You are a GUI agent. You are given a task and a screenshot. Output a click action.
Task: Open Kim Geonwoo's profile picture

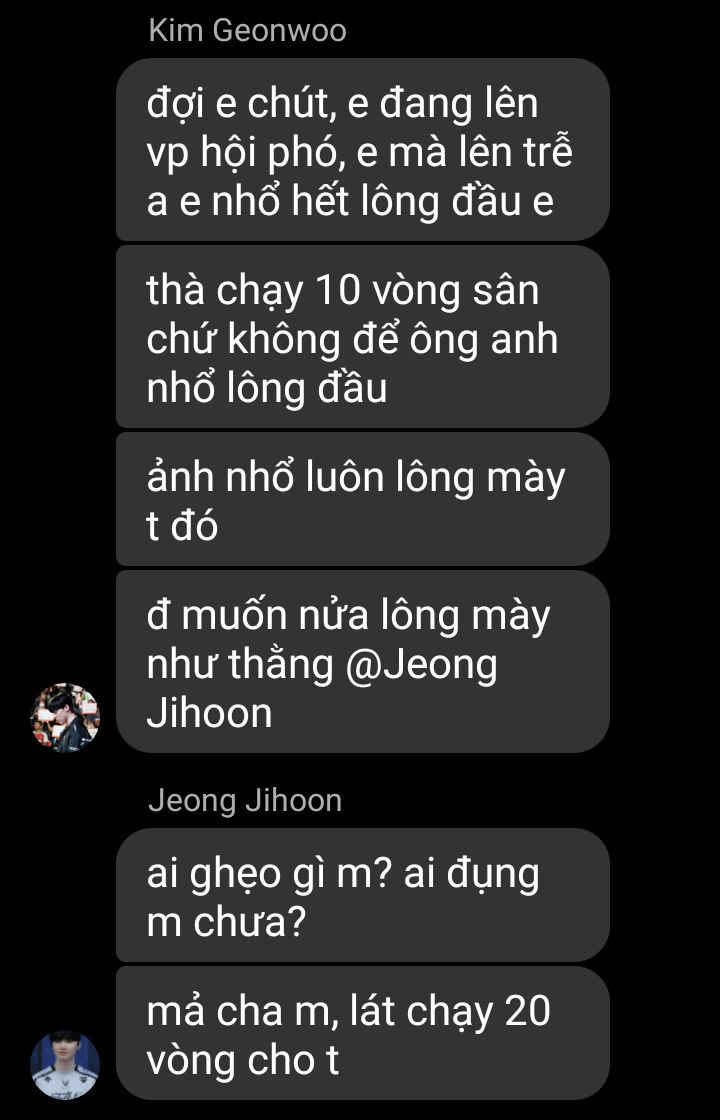[65, 717]
